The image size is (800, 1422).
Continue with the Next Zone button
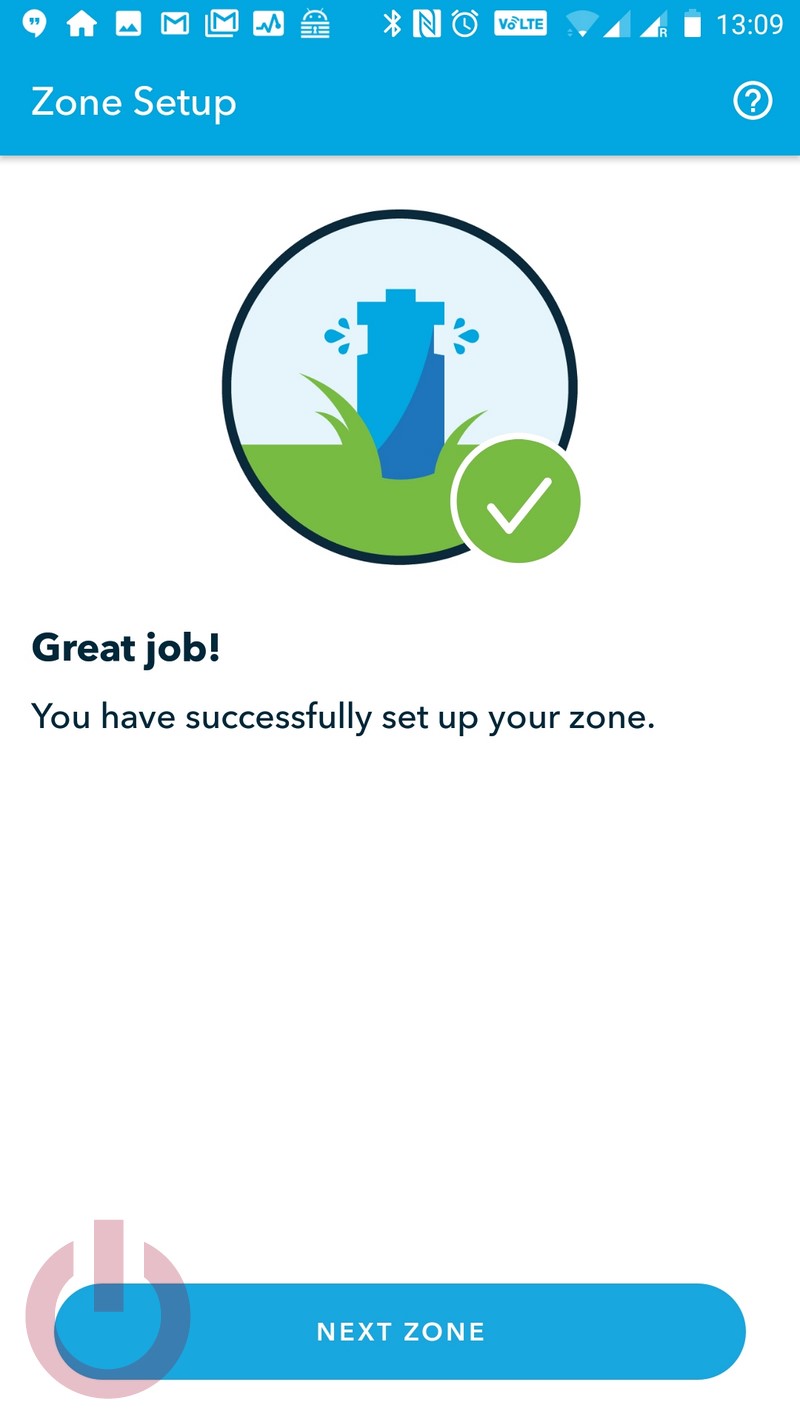400,1331
